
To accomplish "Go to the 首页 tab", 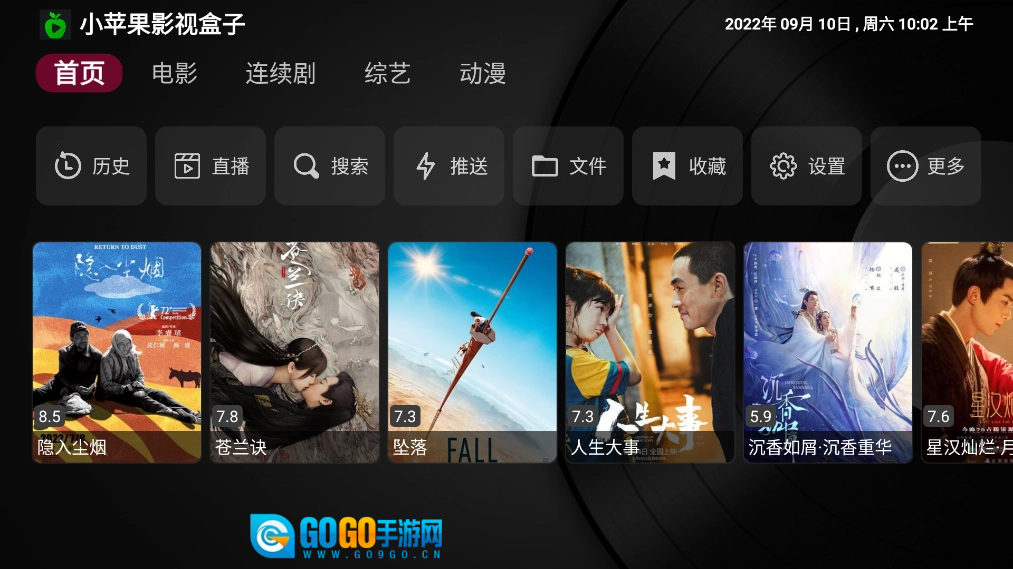I will 79,73.
